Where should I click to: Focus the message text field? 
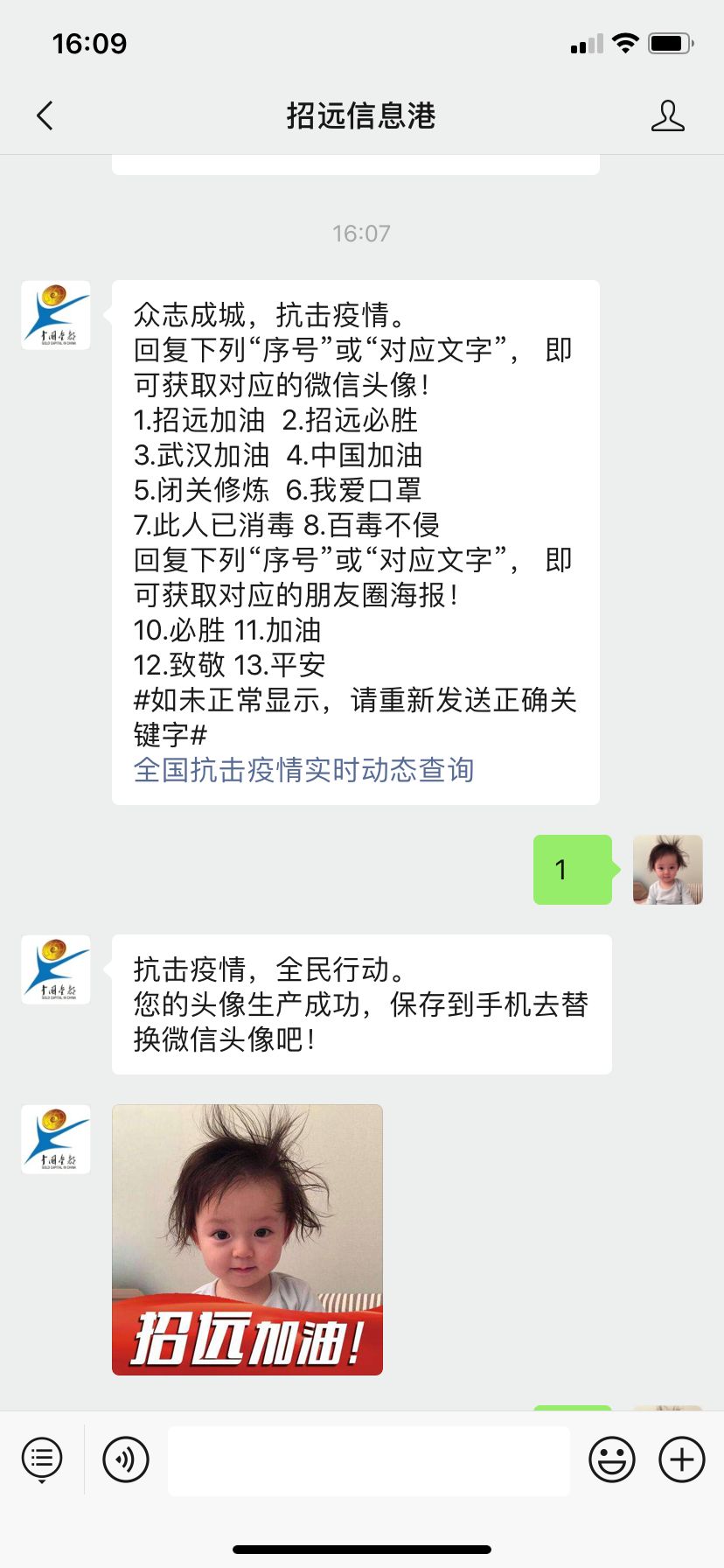click(368, 1460)
